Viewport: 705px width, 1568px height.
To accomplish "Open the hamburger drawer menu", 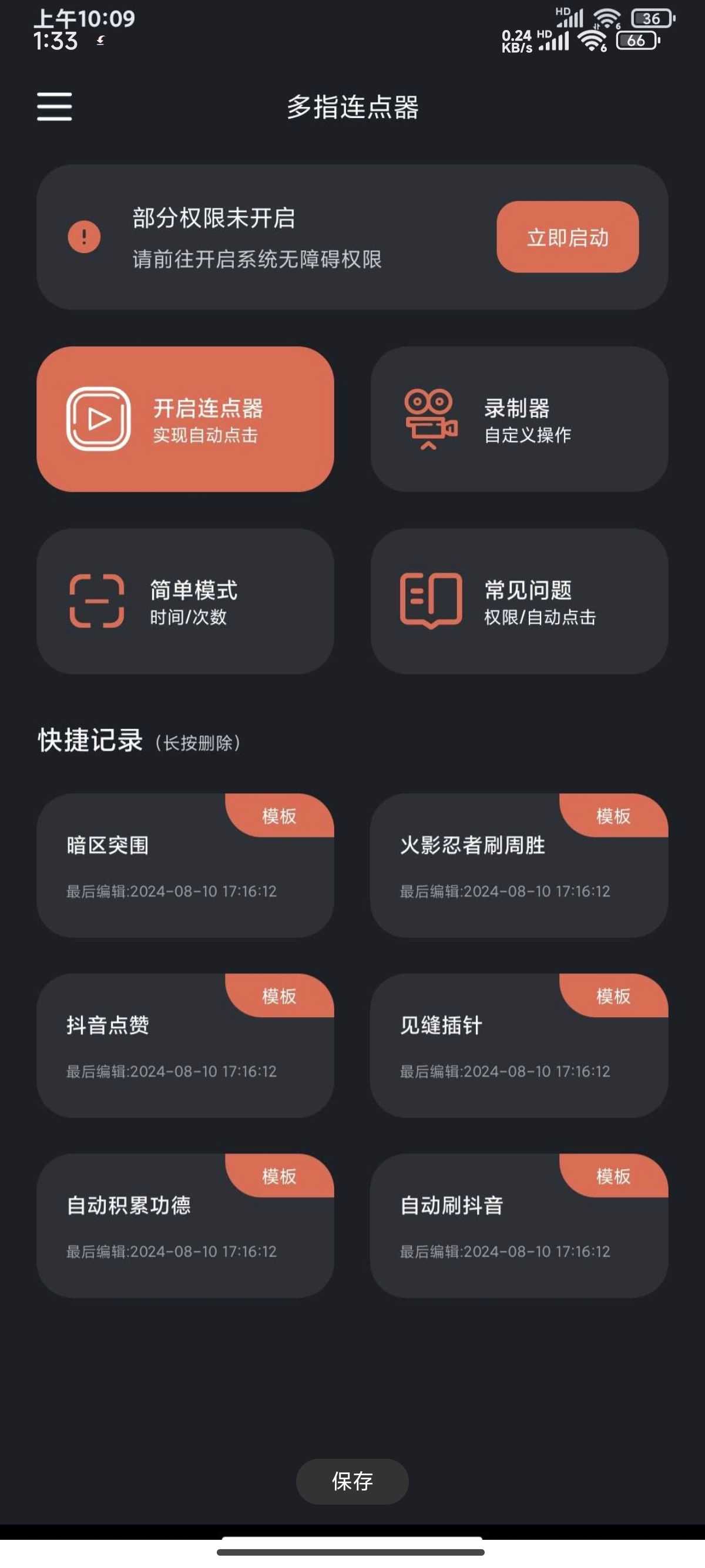I will (54, 106).
